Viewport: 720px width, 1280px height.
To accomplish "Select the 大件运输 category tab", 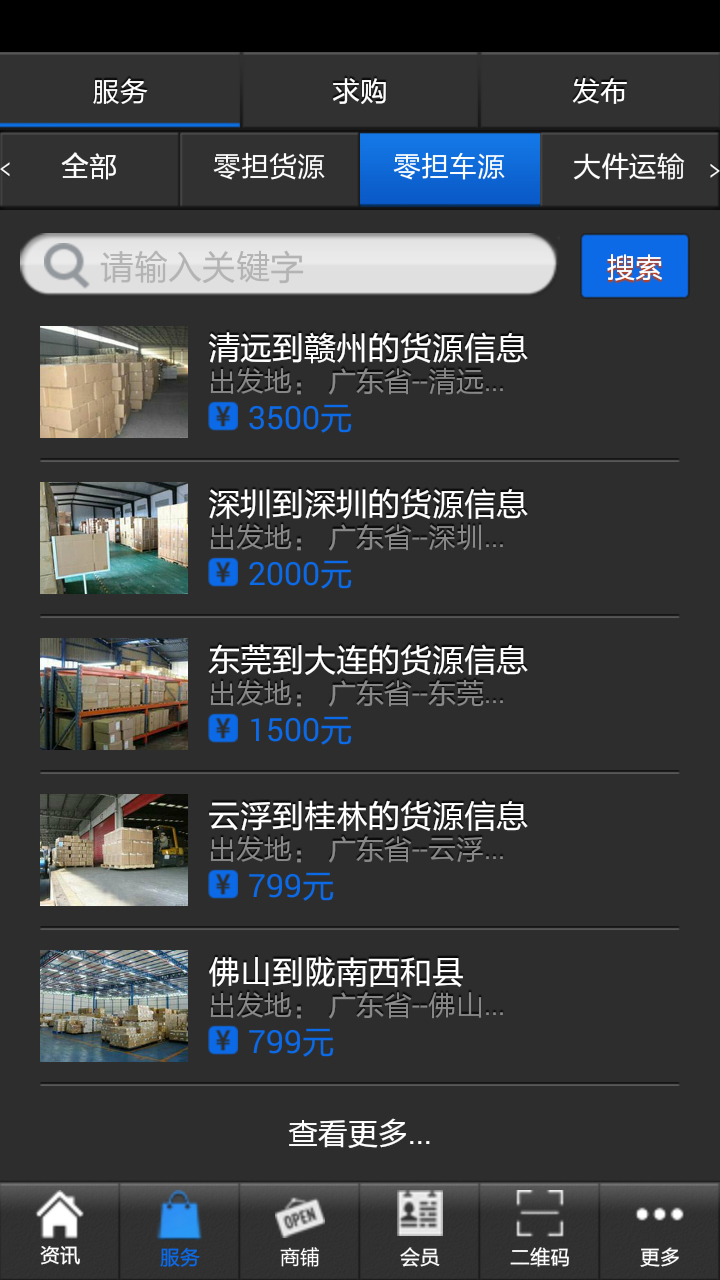I will 628,168.
